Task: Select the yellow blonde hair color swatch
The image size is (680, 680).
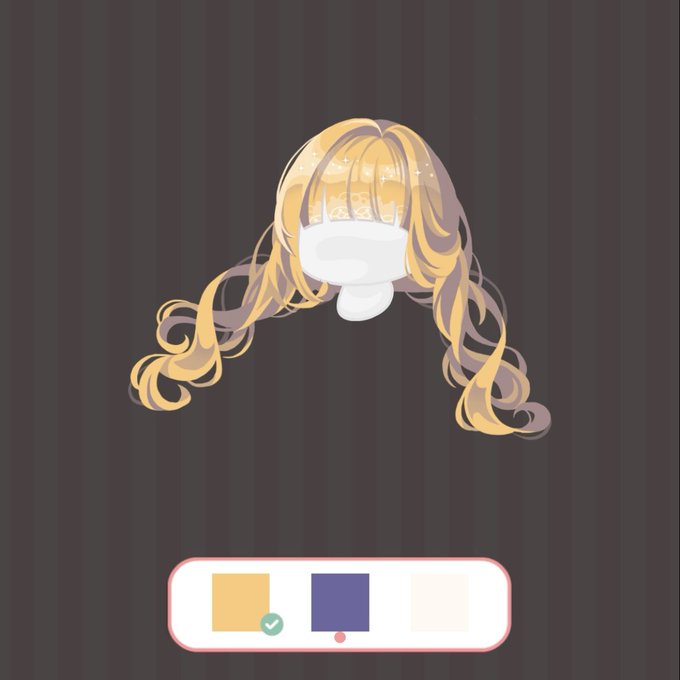Action: coord(240,602)
